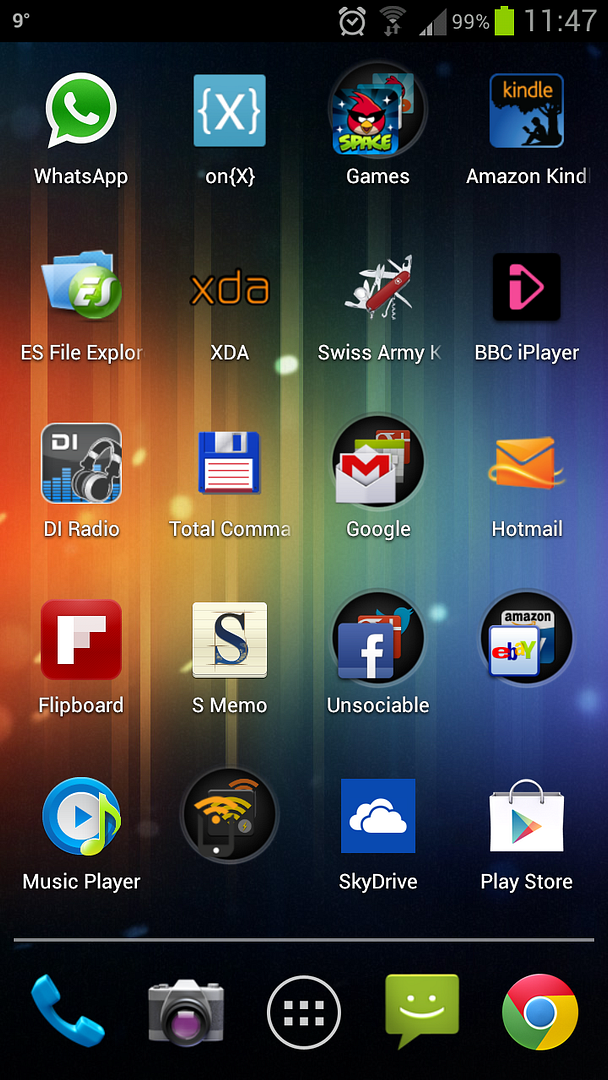608x1080 pixels.
Task: Open the Google folder
Action: [x=378, y=464]
